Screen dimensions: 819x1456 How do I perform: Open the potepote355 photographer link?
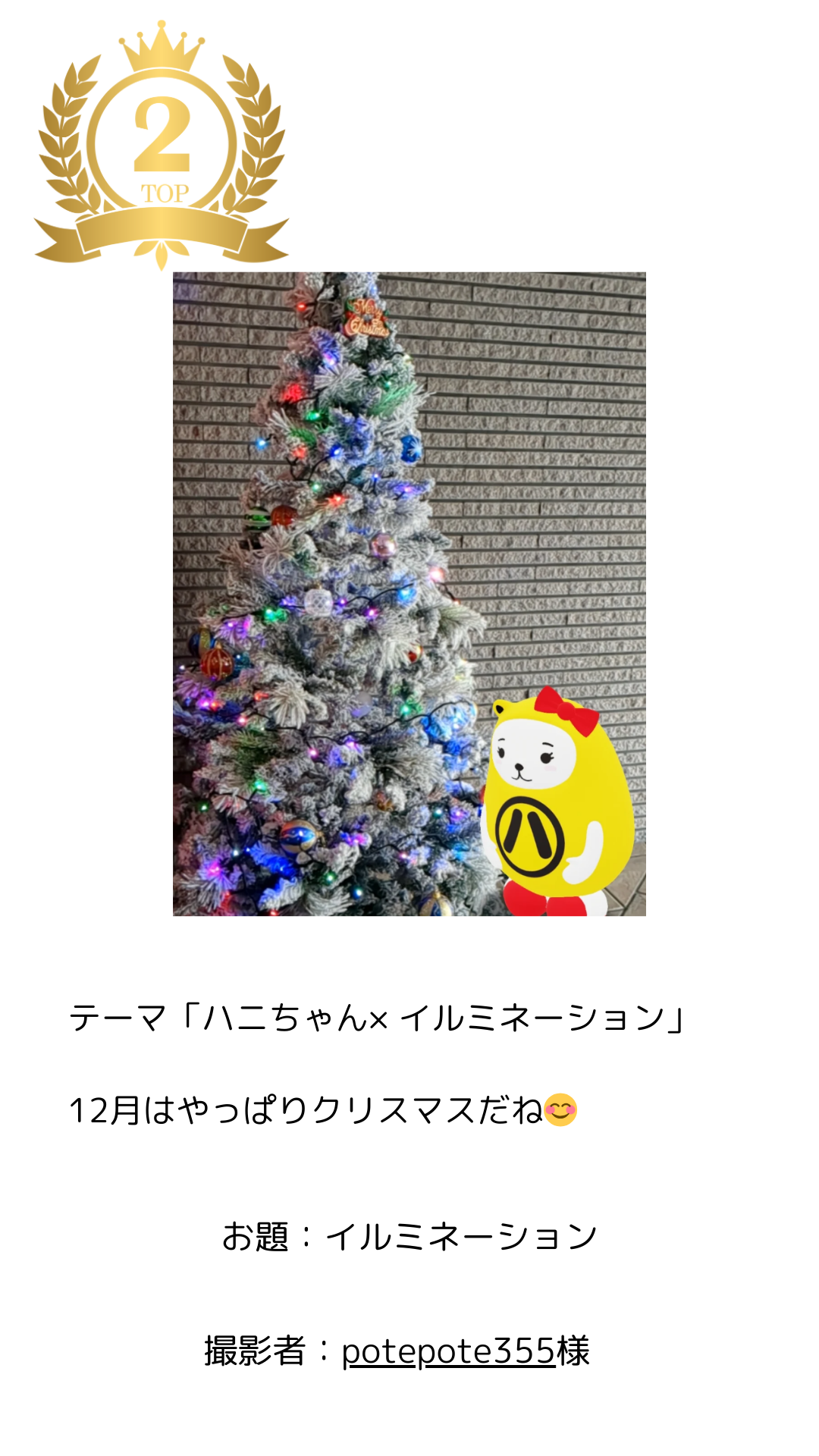coord(448,1351)
